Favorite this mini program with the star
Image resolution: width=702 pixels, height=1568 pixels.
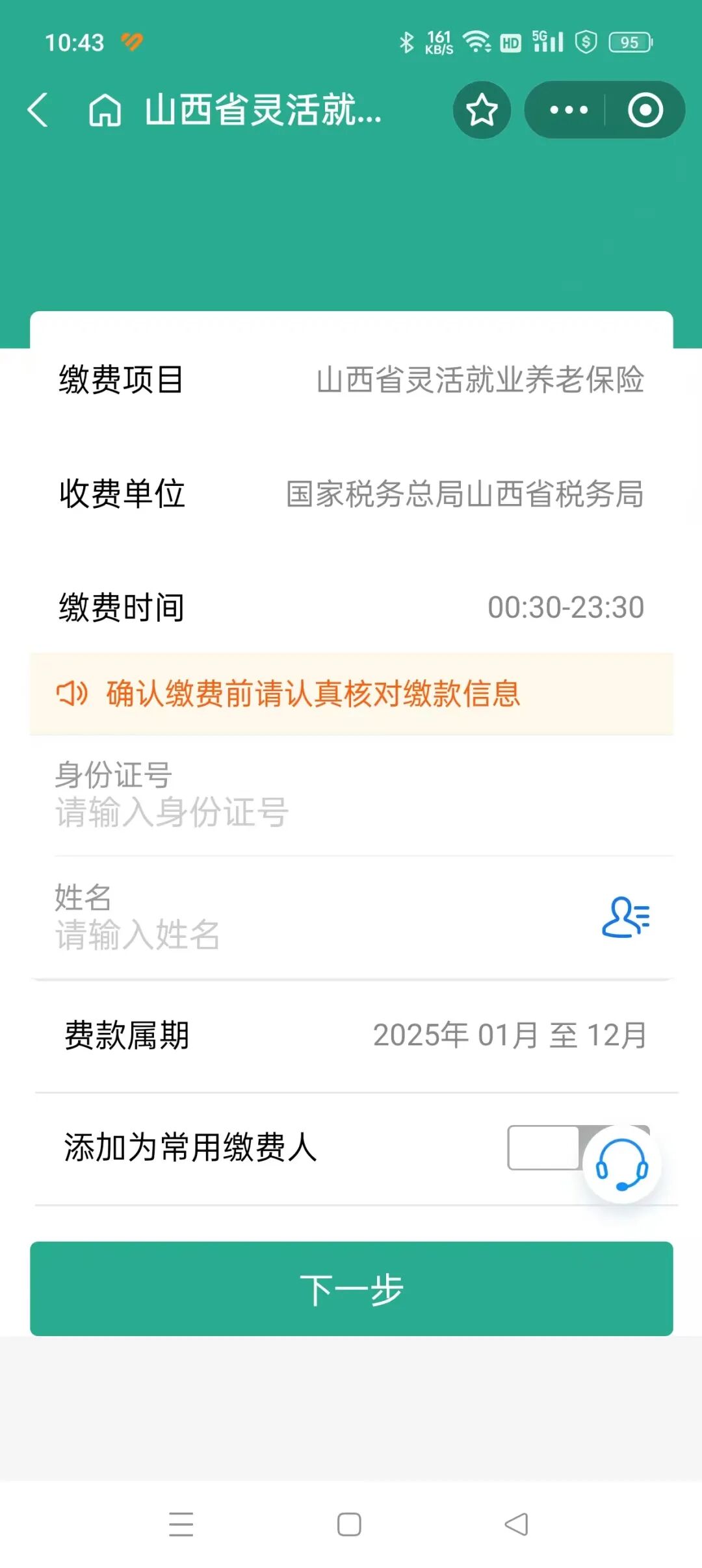tap(482, 110)
